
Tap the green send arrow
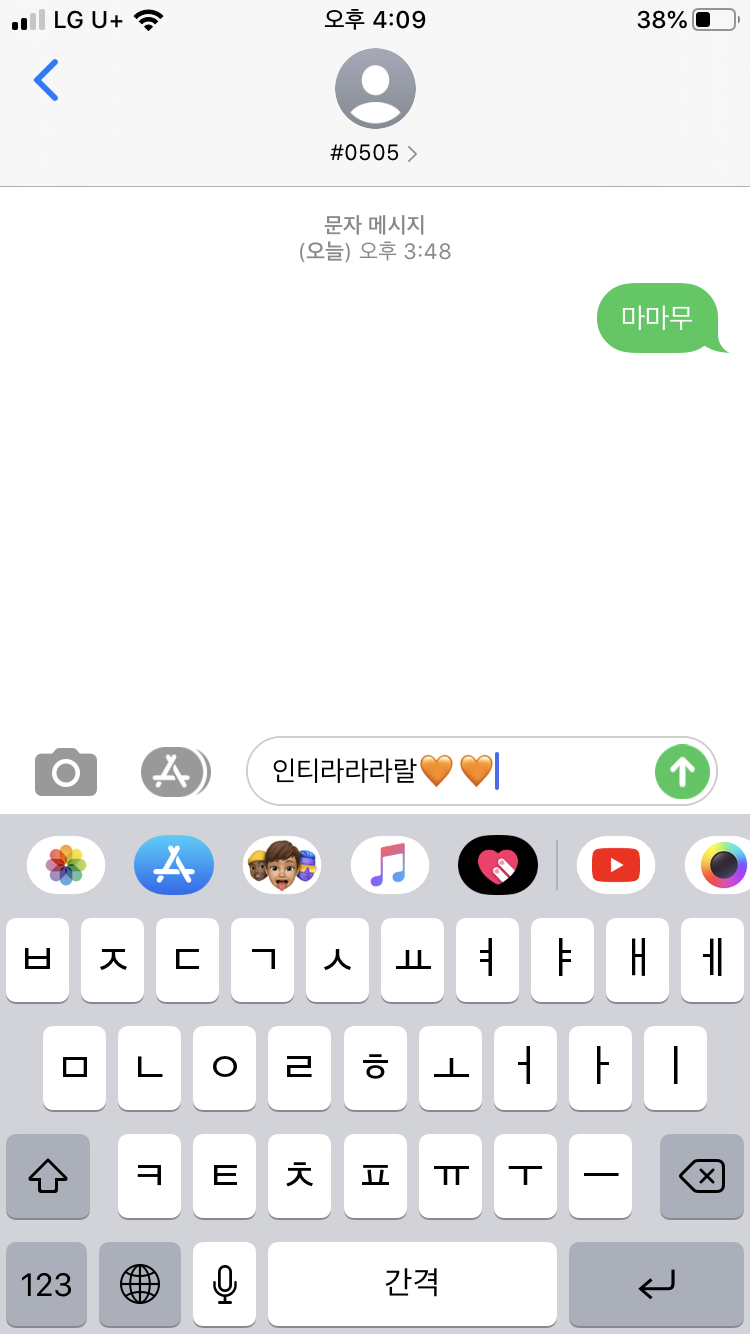(682, 771)
